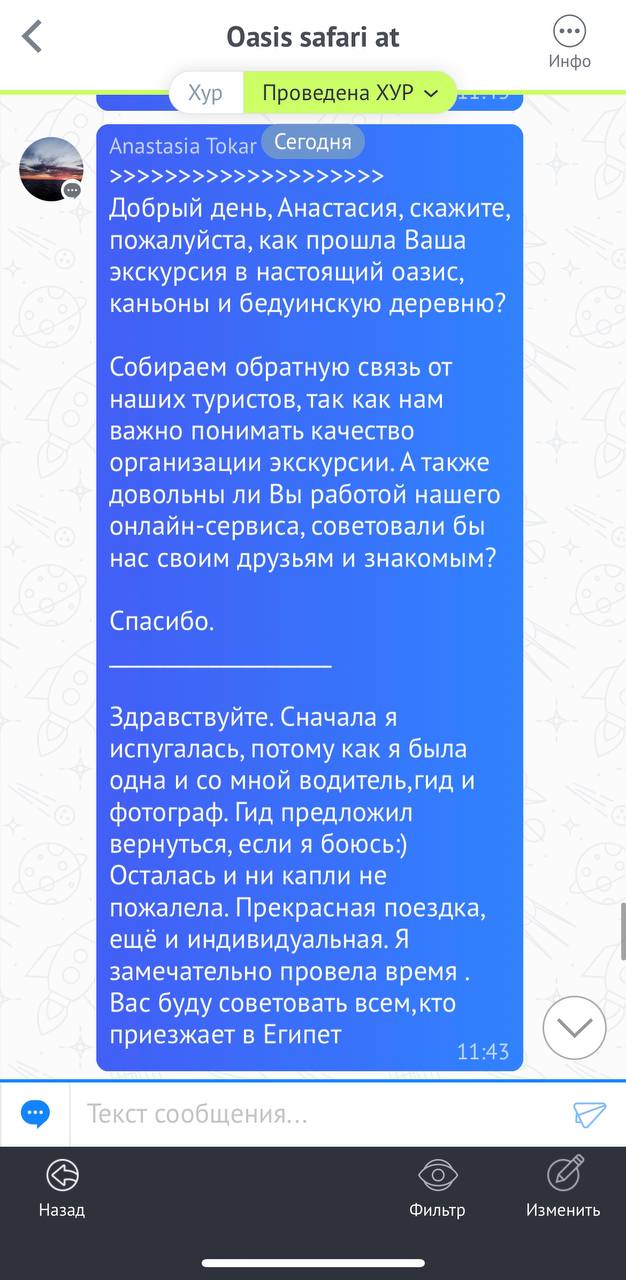Open Anastasia Tokar's avatar

[x=51, y=169]
